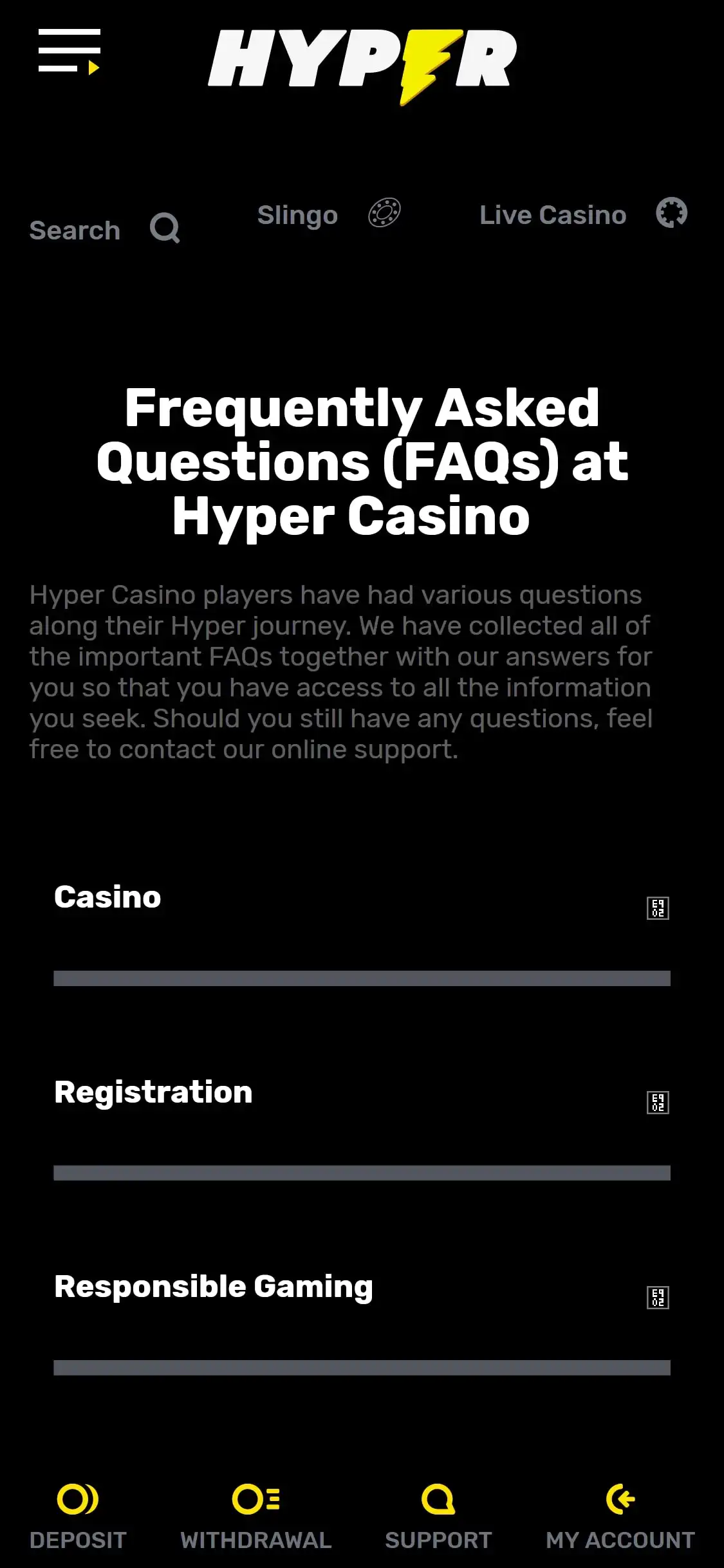Open the hamburger drawer menu
This screenshot has width=724, height=1568.
pyautogui.click(x=69, y=51)
